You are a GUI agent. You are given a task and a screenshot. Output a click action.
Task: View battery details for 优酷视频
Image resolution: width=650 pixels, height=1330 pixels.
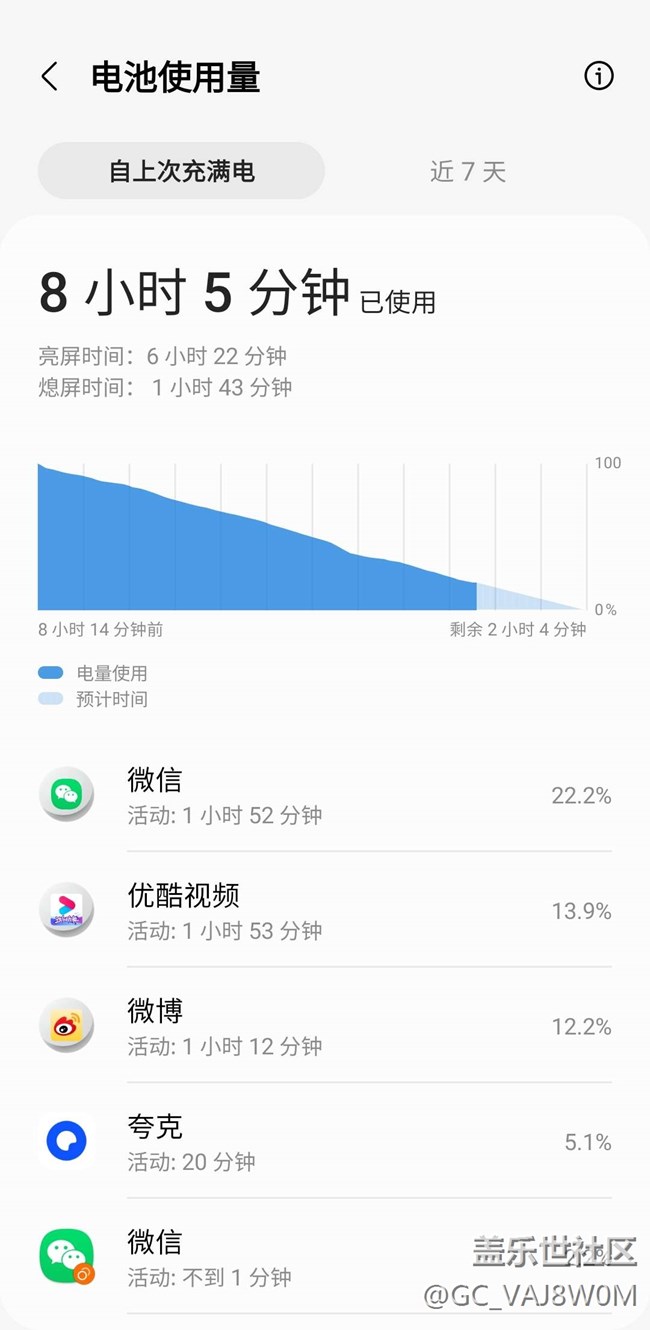tap(324, 911)
